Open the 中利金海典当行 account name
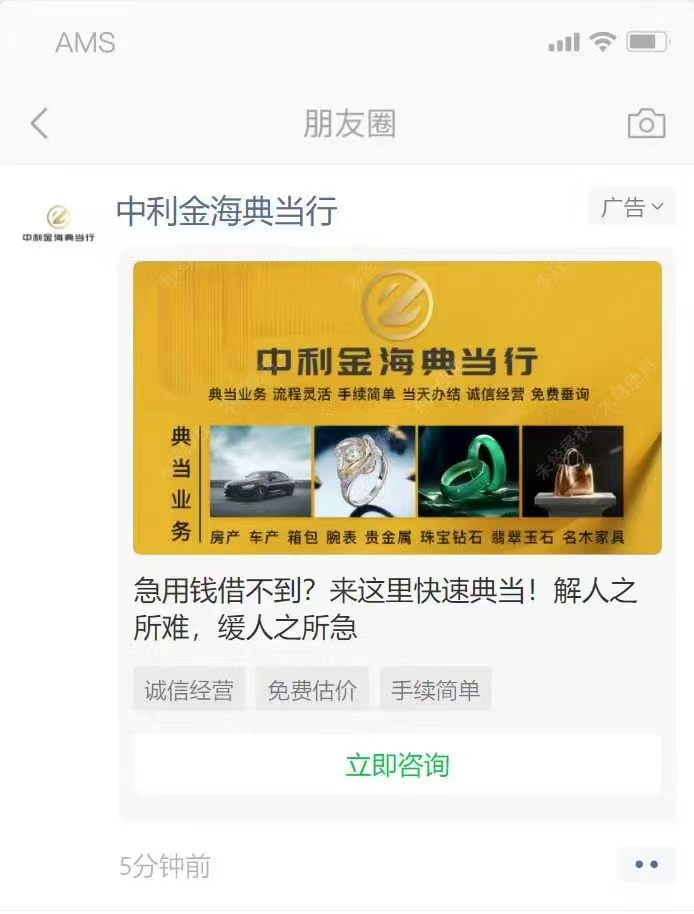The image size is (694, 914). coord(227,212)
